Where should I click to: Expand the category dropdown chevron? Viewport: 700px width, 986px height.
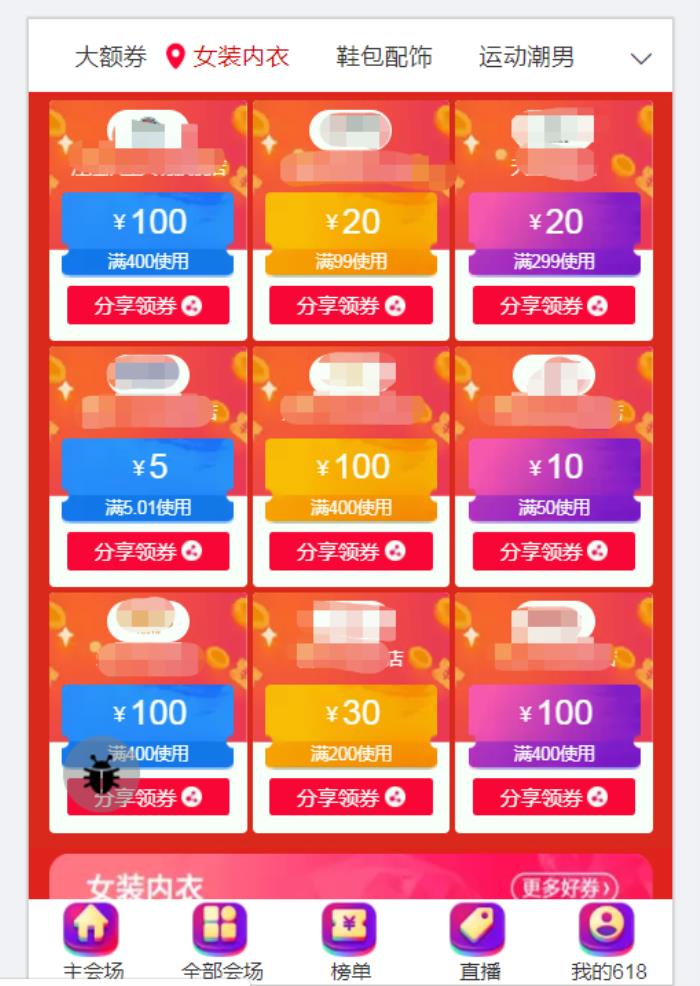click(641, 58)
